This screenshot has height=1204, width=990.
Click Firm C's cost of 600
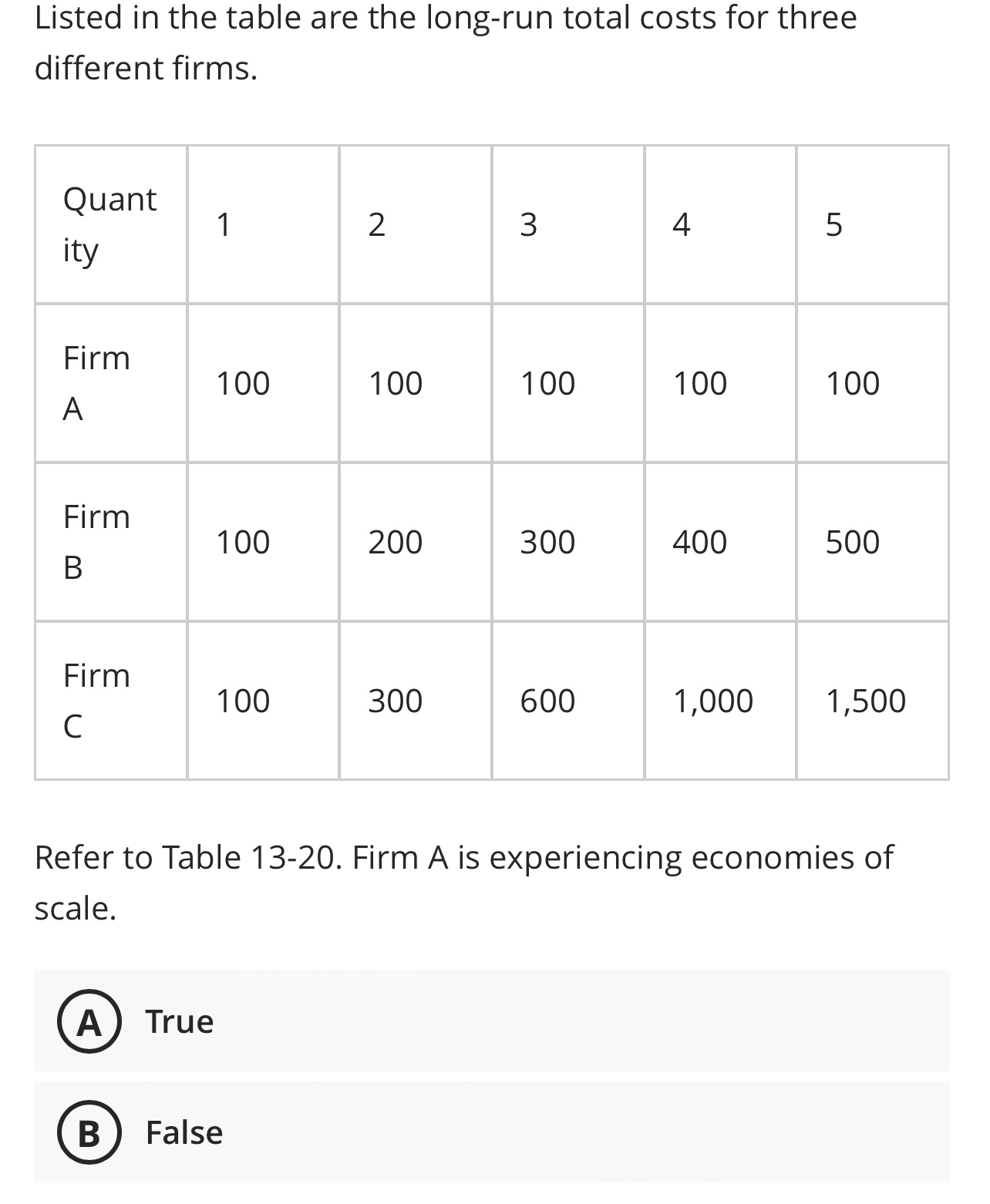(x=549, y=699)
